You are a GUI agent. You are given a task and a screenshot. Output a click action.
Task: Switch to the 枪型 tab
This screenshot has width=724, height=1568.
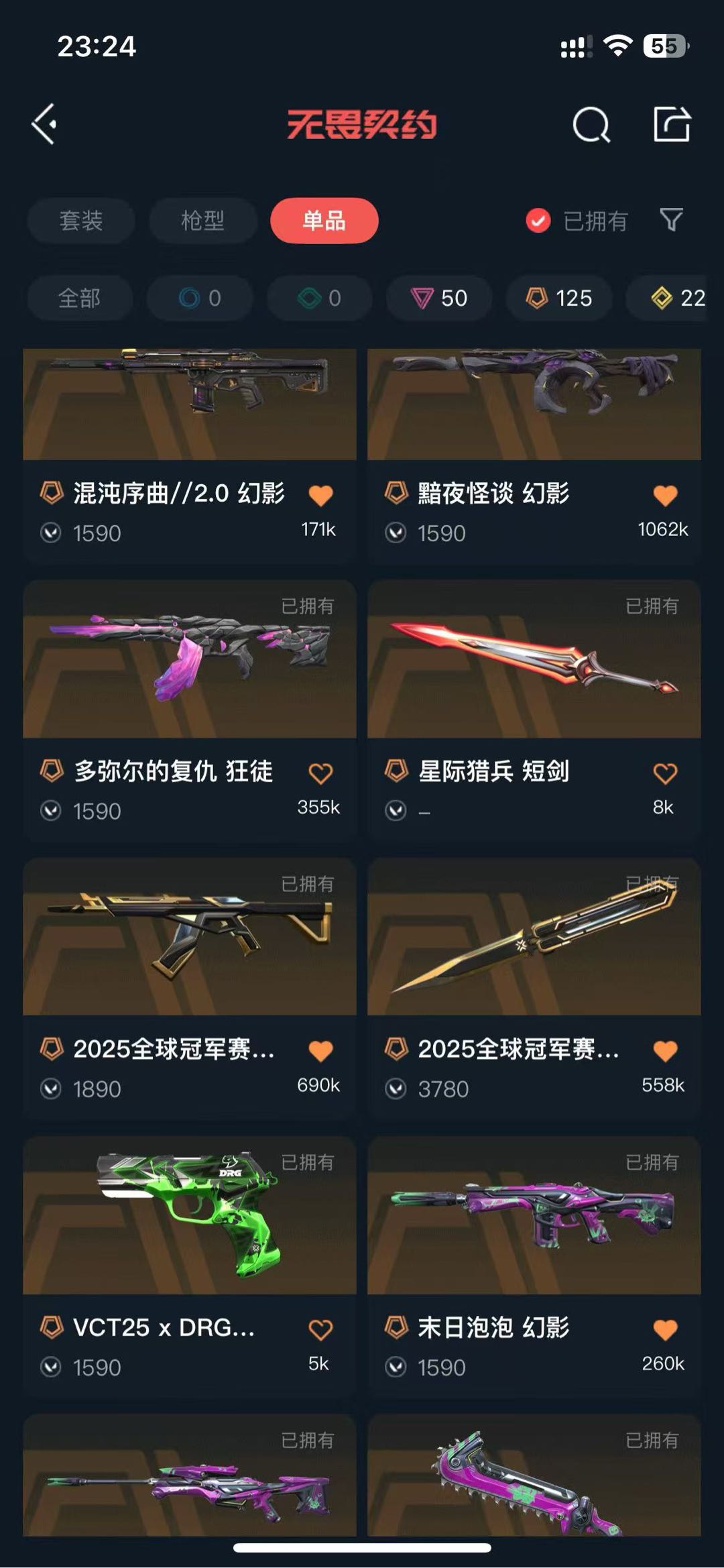(x=202, y=221)
